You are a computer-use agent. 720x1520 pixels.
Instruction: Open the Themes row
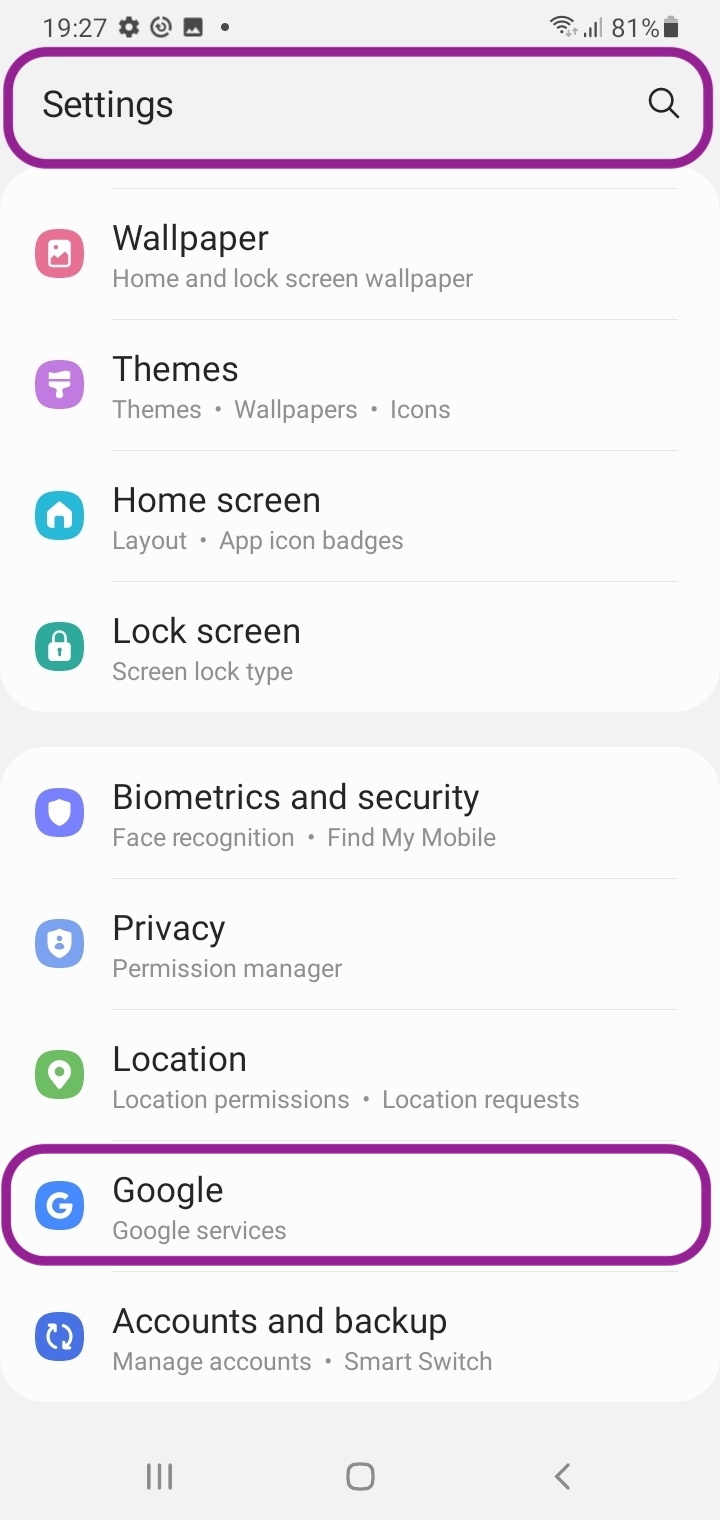pos(360,387)
